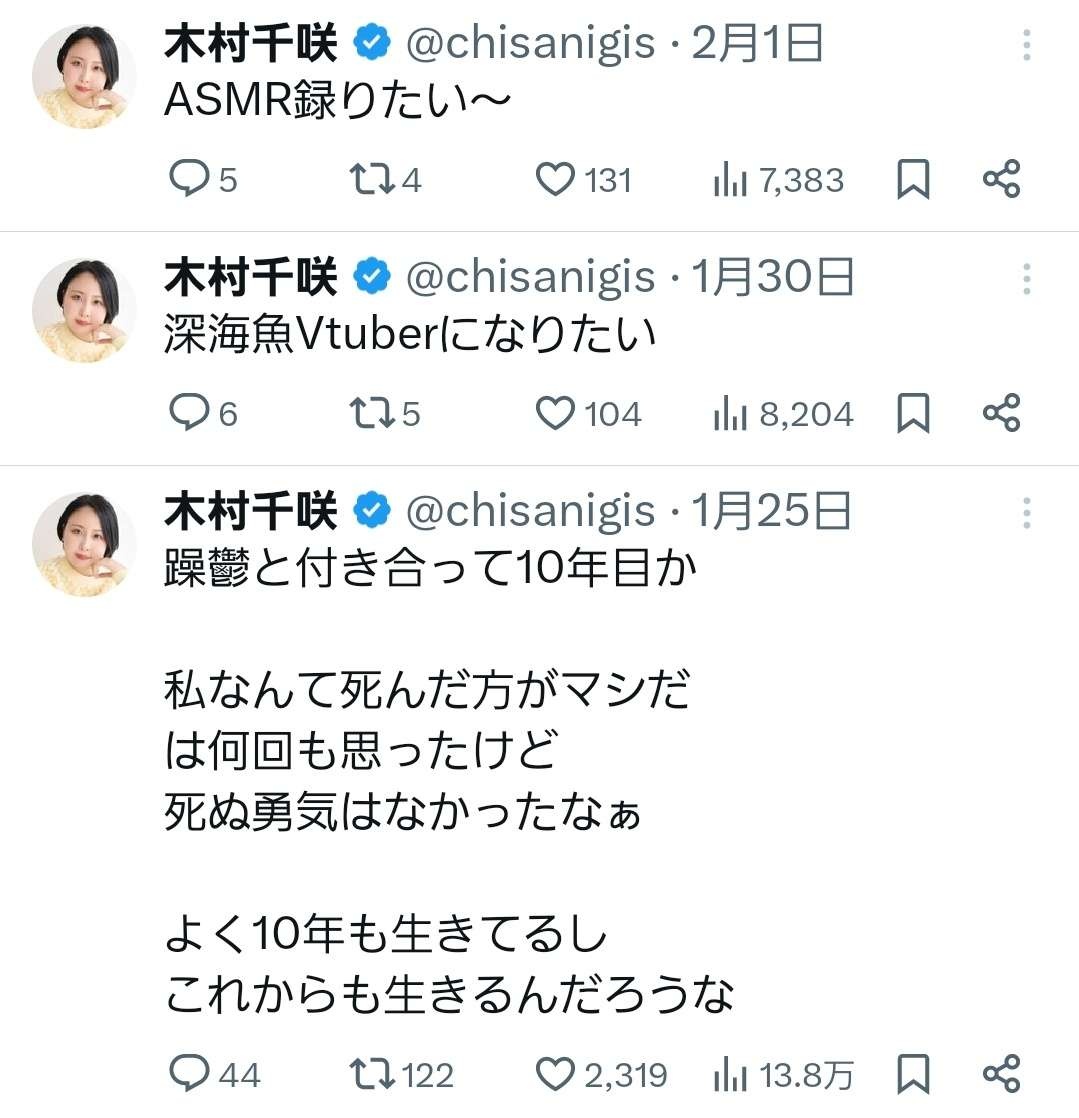
Task: Reply to the 深海魚Vtuber tweet
Action: click(x=189, y=414)
